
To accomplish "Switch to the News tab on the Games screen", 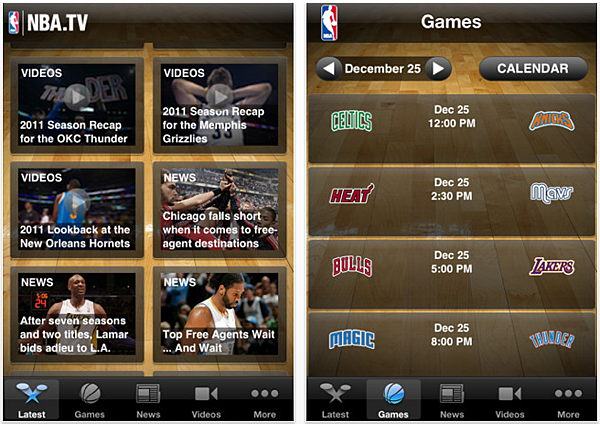I will (x=452, y=400).
